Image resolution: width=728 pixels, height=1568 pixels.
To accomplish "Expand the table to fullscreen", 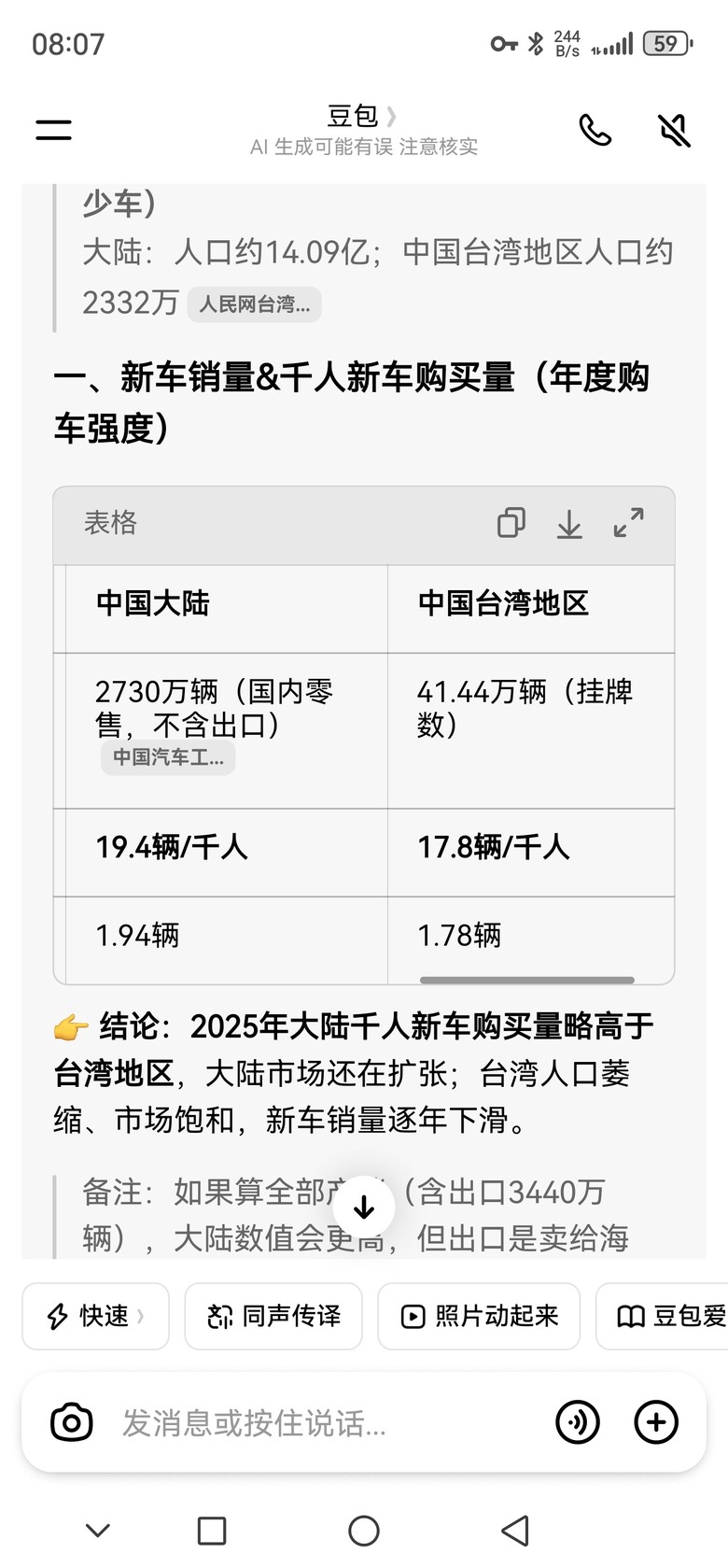I will coord(628,523).
